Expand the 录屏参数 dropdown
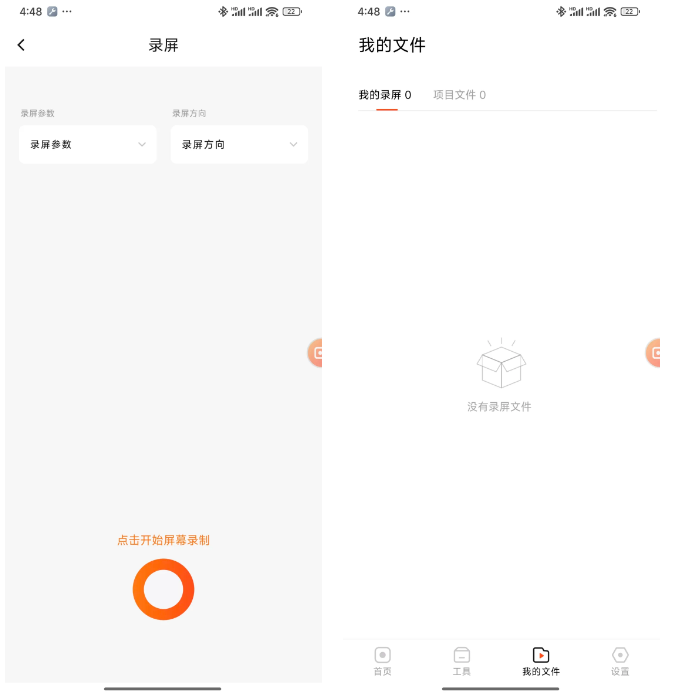The width and height of the screenshot is (690, 696). tap(88, 145)
